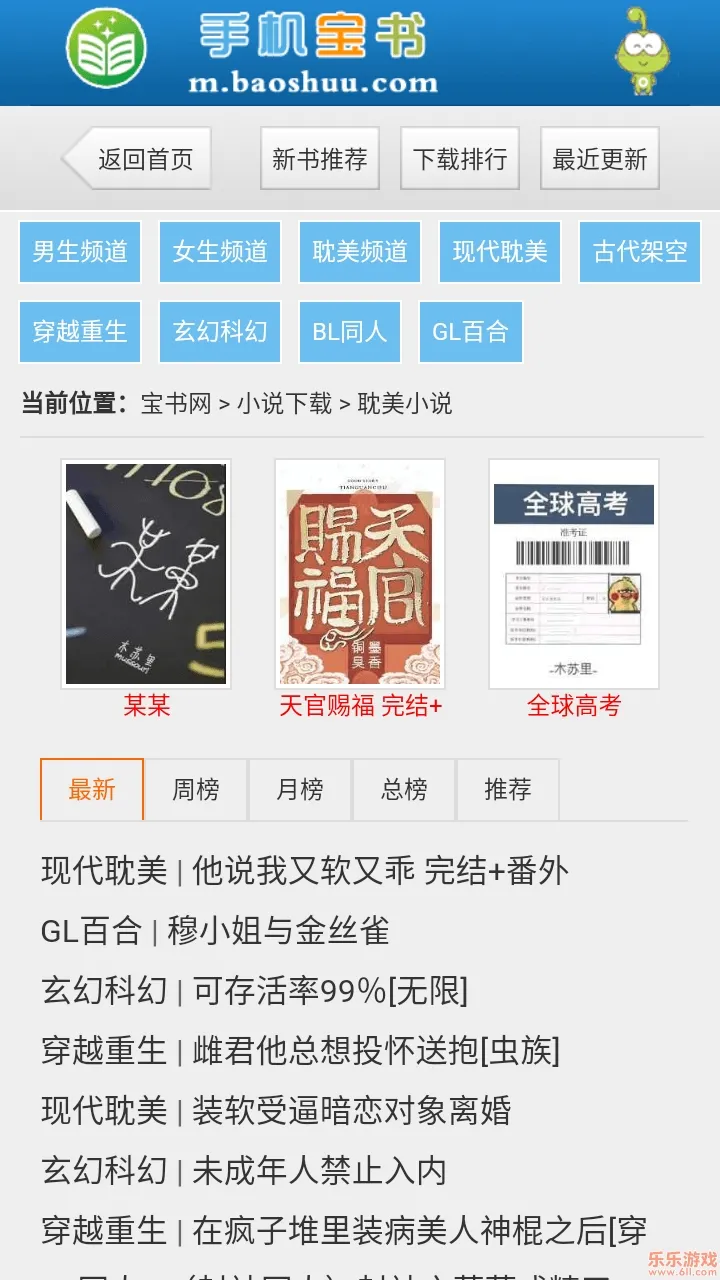Tap the 返回首页 back button

(x=138, y=159)
